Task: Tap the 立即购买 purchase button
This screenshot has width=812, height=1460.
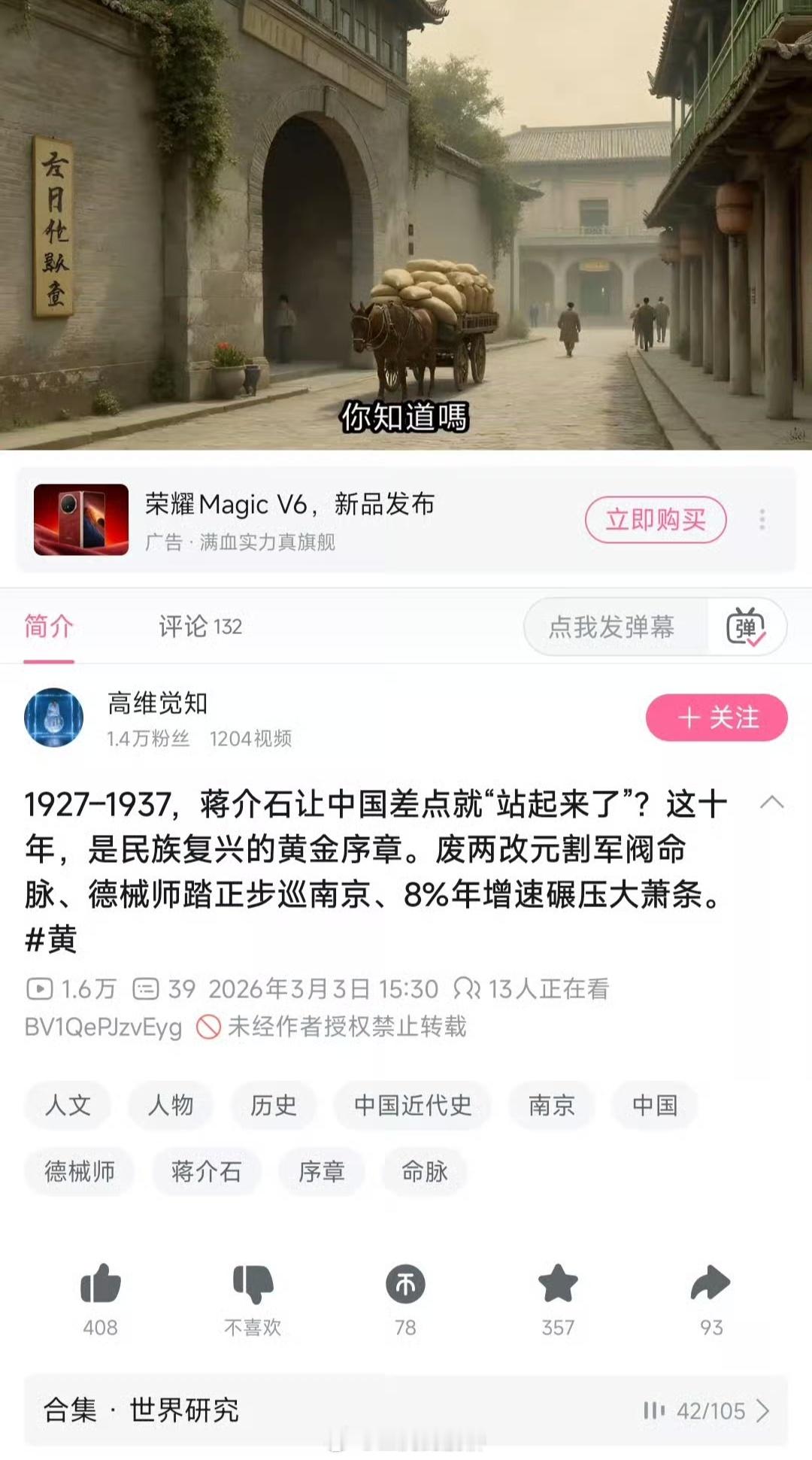Action: [655, 519]
